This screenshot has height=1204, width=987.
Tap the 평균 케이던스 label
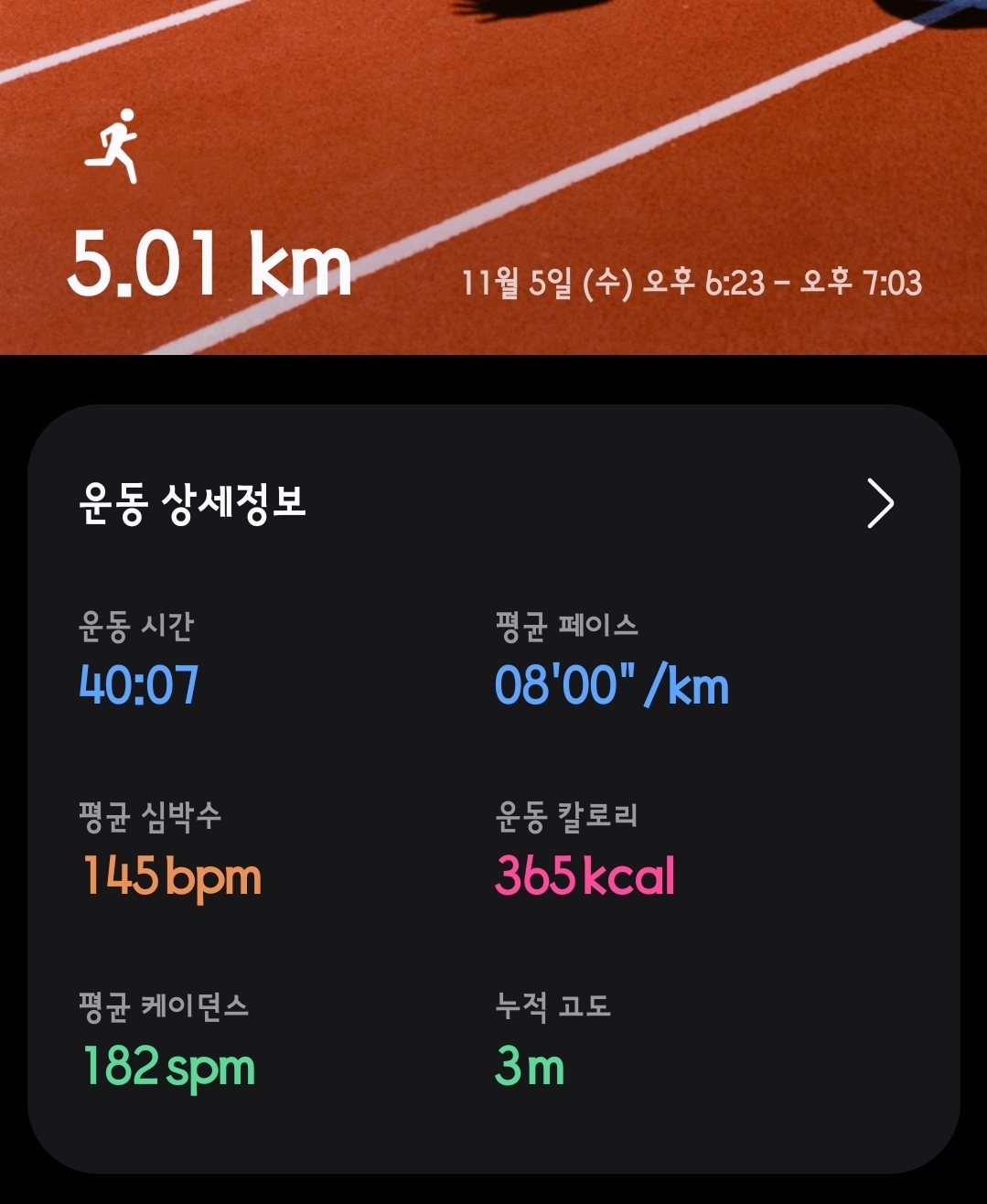click(x=163, y=1005)
